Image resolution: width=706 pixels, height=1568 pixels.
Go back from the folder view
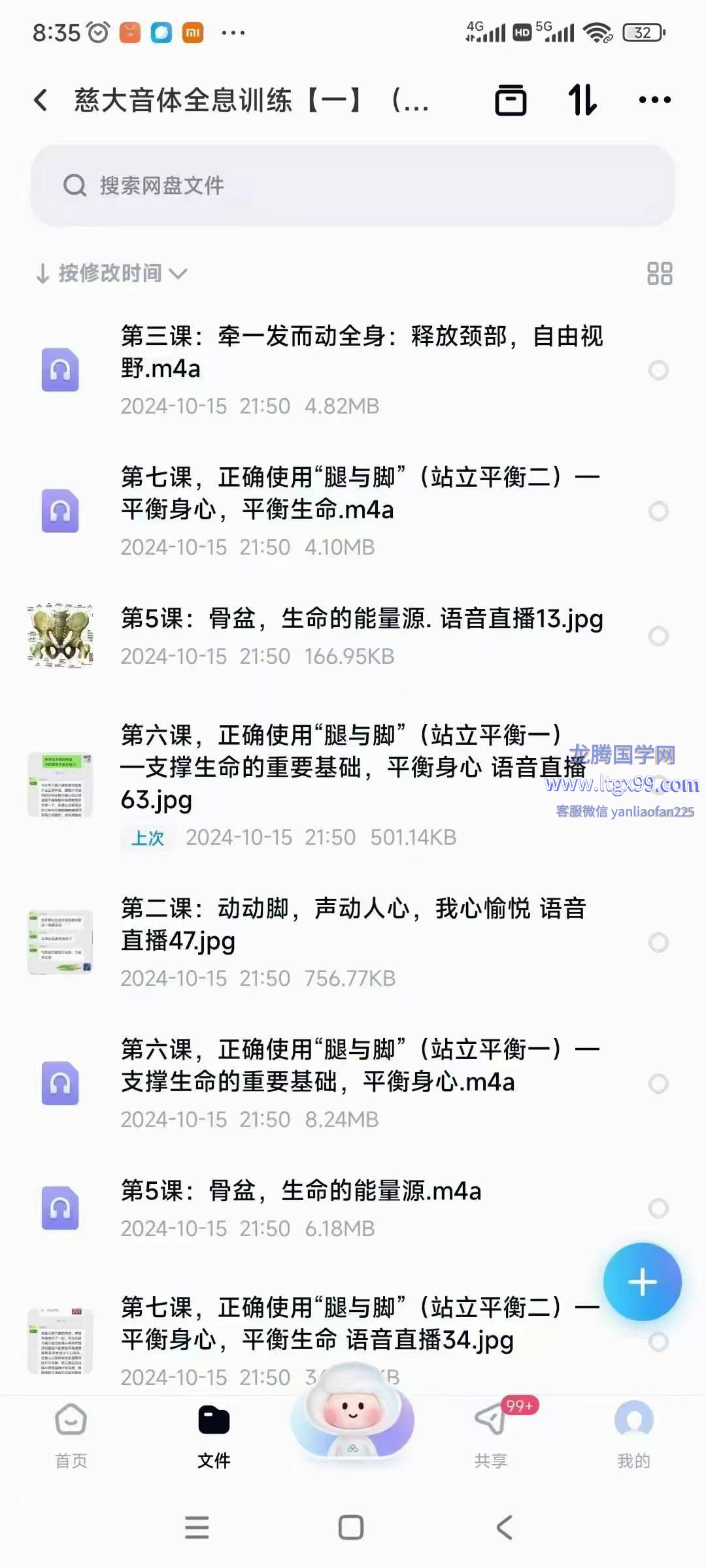pyautogui.click(x=41, y=100)
